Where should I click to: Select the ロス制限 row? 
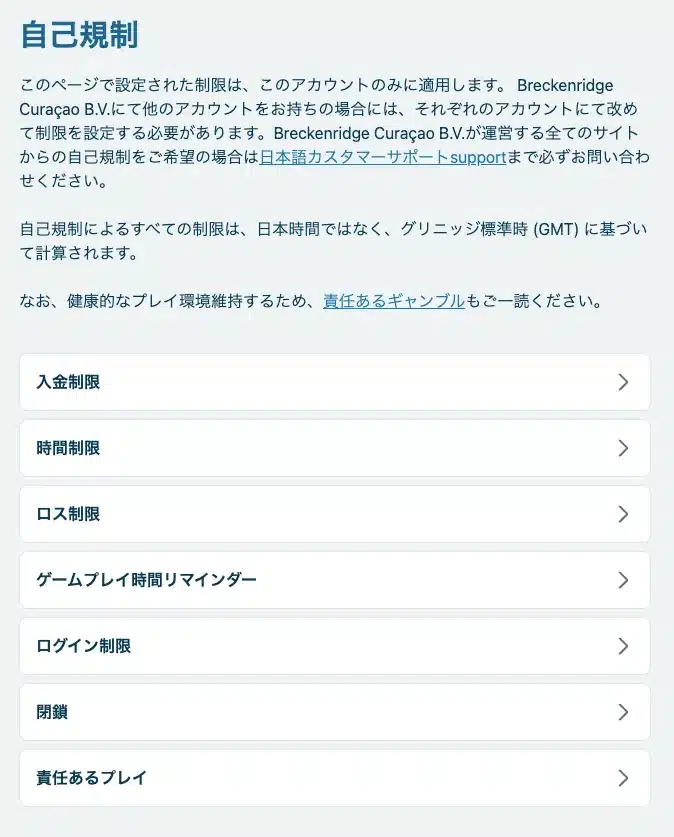coord(334,514)
